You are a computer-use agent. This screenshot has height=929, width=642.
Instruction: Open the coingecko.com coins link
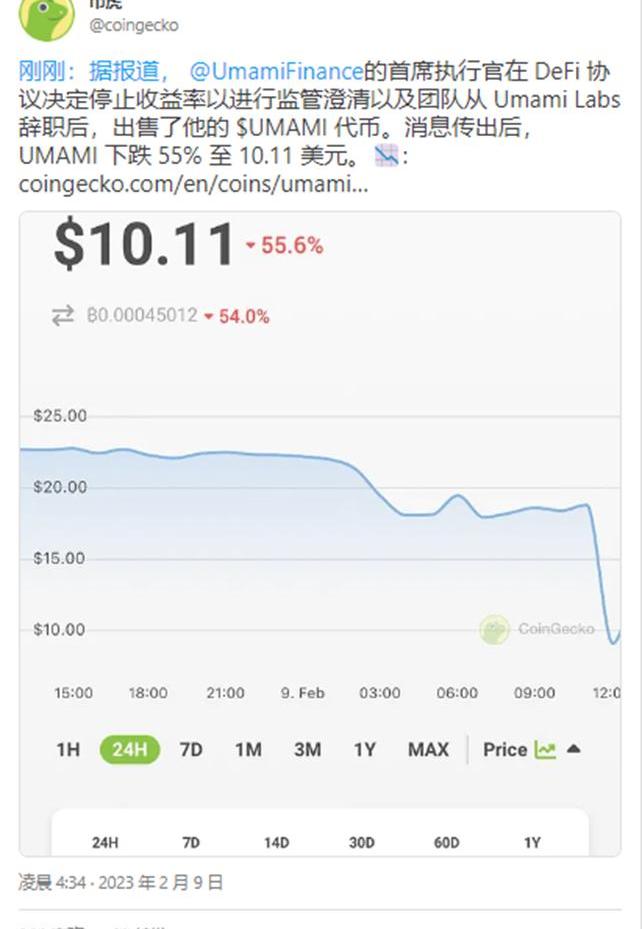coord(193,185)
